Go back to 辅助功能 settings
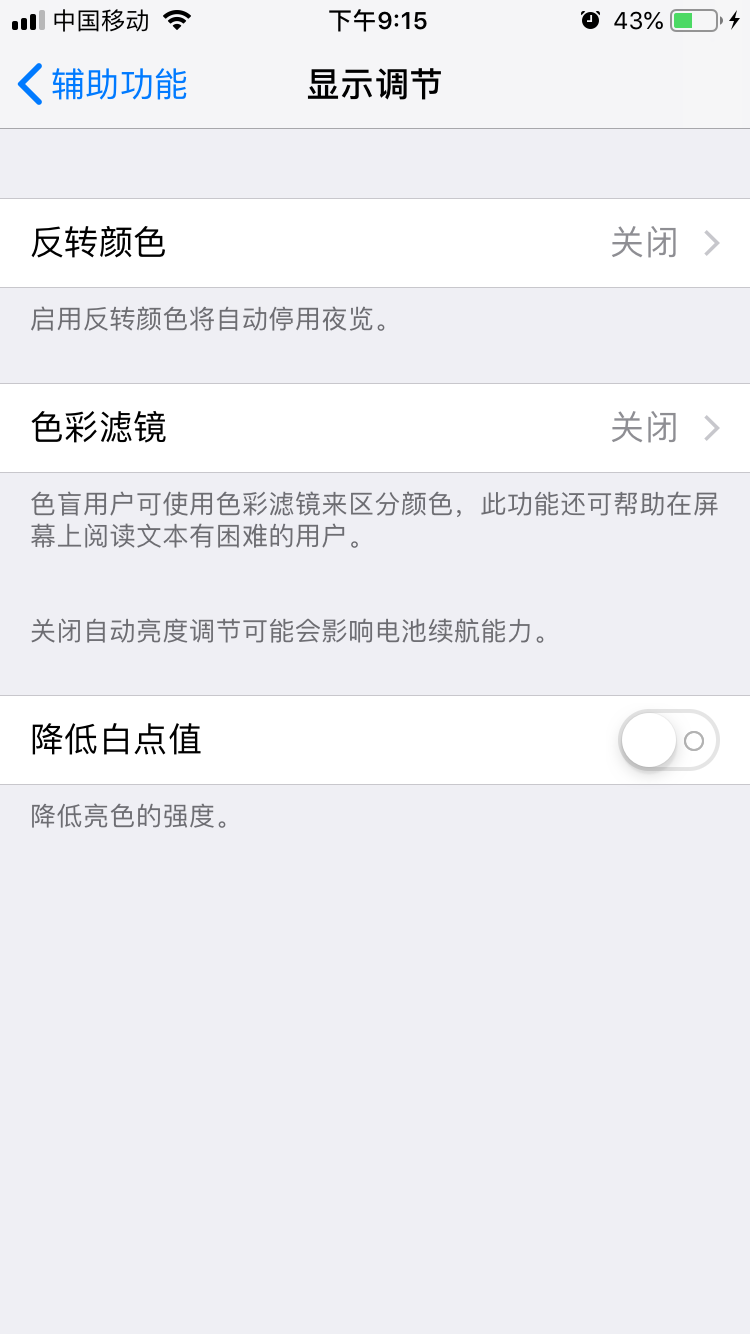The width and height of the screenshot is (750, 1334). pyautogui.click(x=103, y=85)
